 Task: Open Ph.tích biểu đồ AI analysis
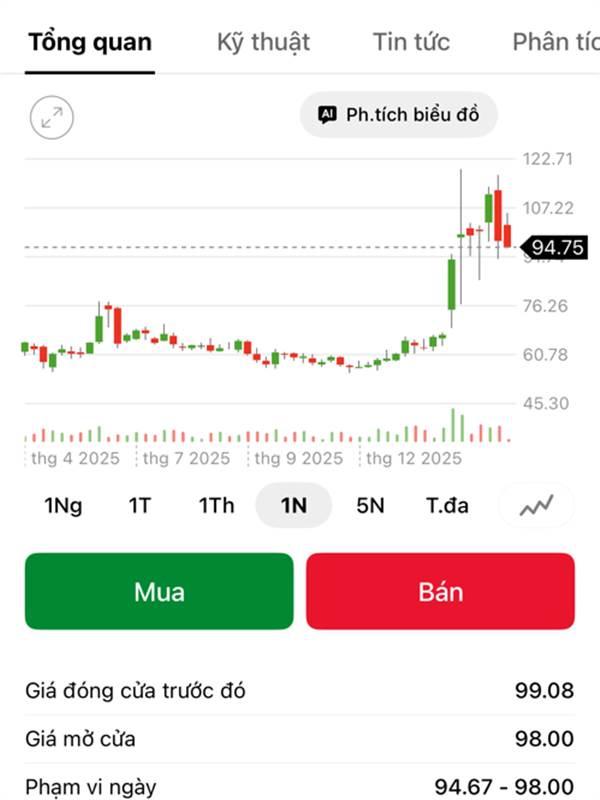click(399, 115)
